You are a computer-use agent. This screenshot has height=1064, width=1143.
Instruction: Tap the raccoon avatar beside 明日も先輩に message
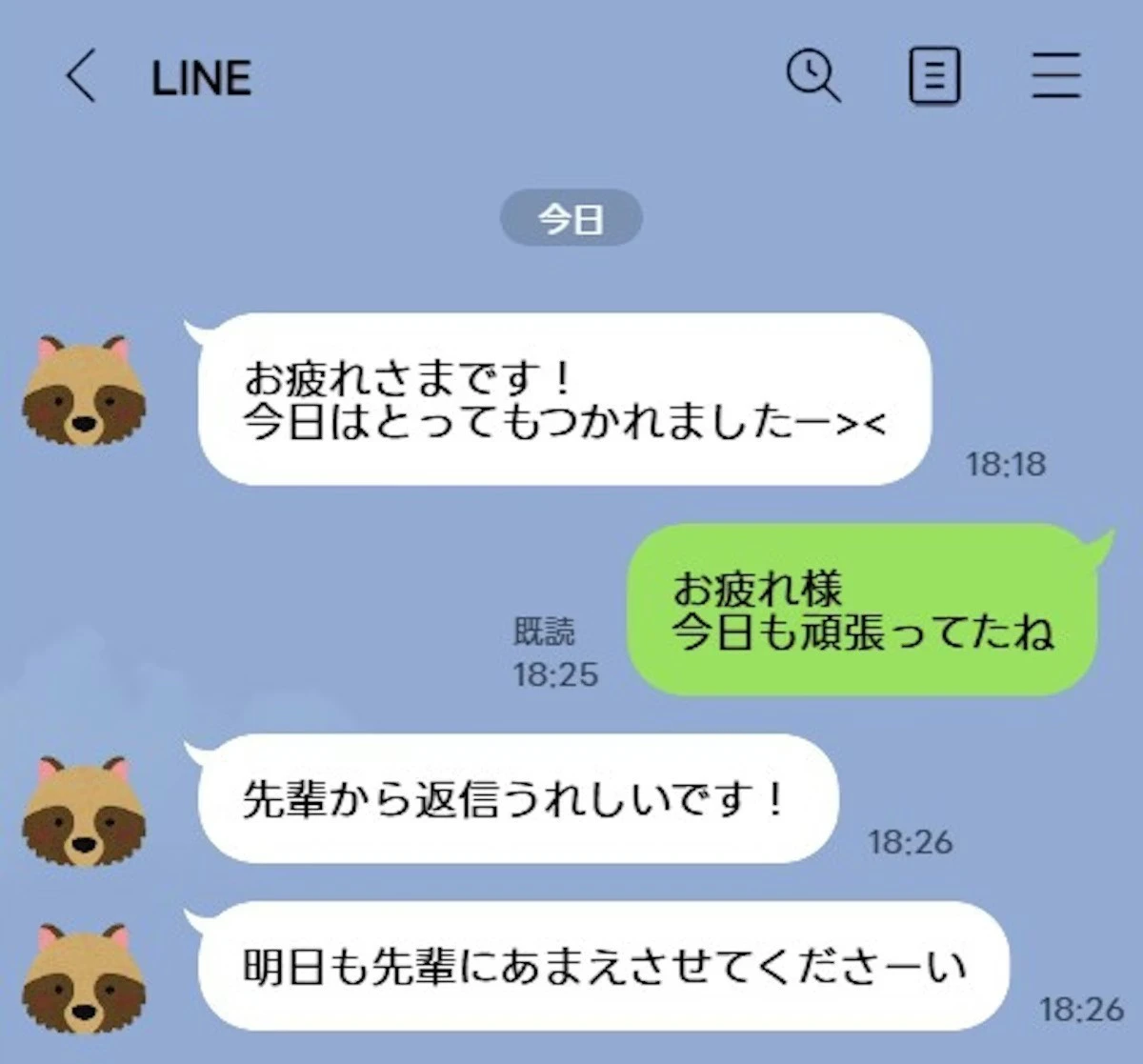click(x=84, y=977)
